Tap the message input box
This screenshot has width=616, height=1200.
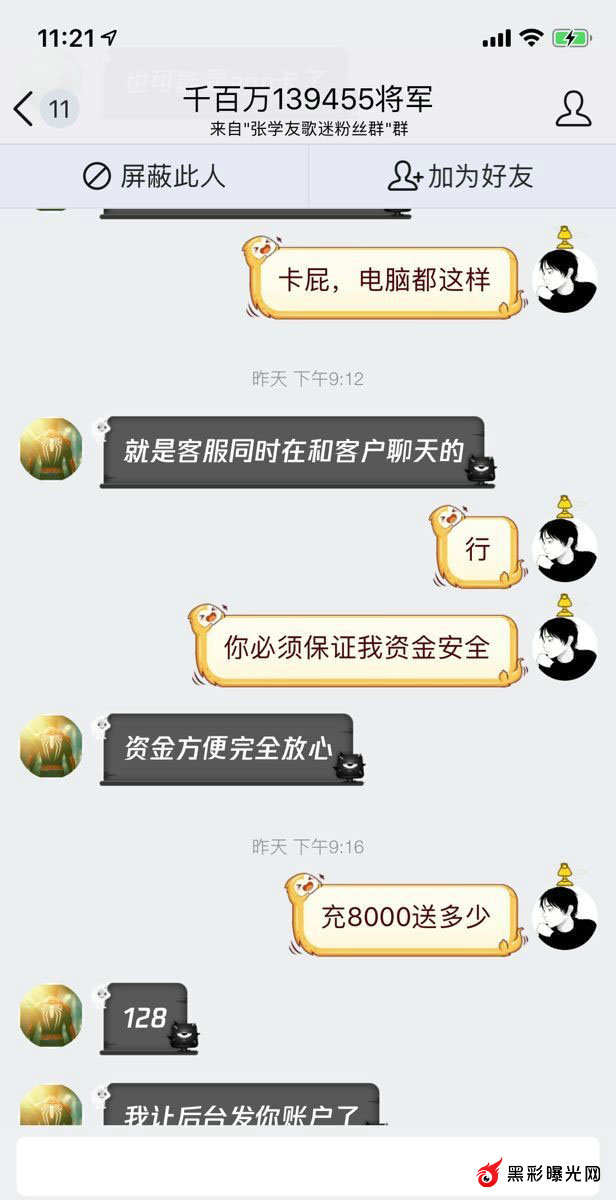(240, 1166)
